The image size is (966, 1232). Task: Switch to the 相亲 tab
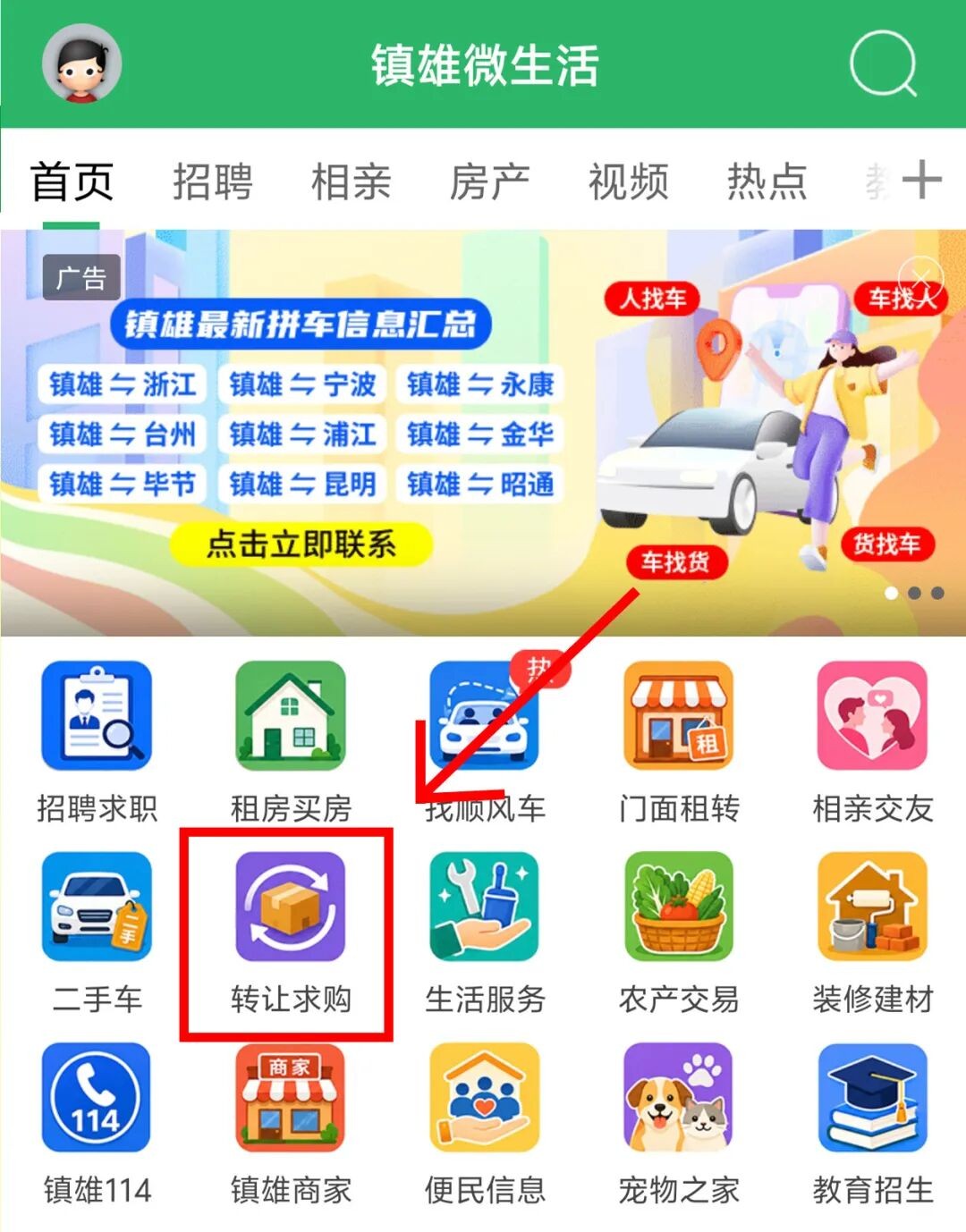(x=351, y=181)
